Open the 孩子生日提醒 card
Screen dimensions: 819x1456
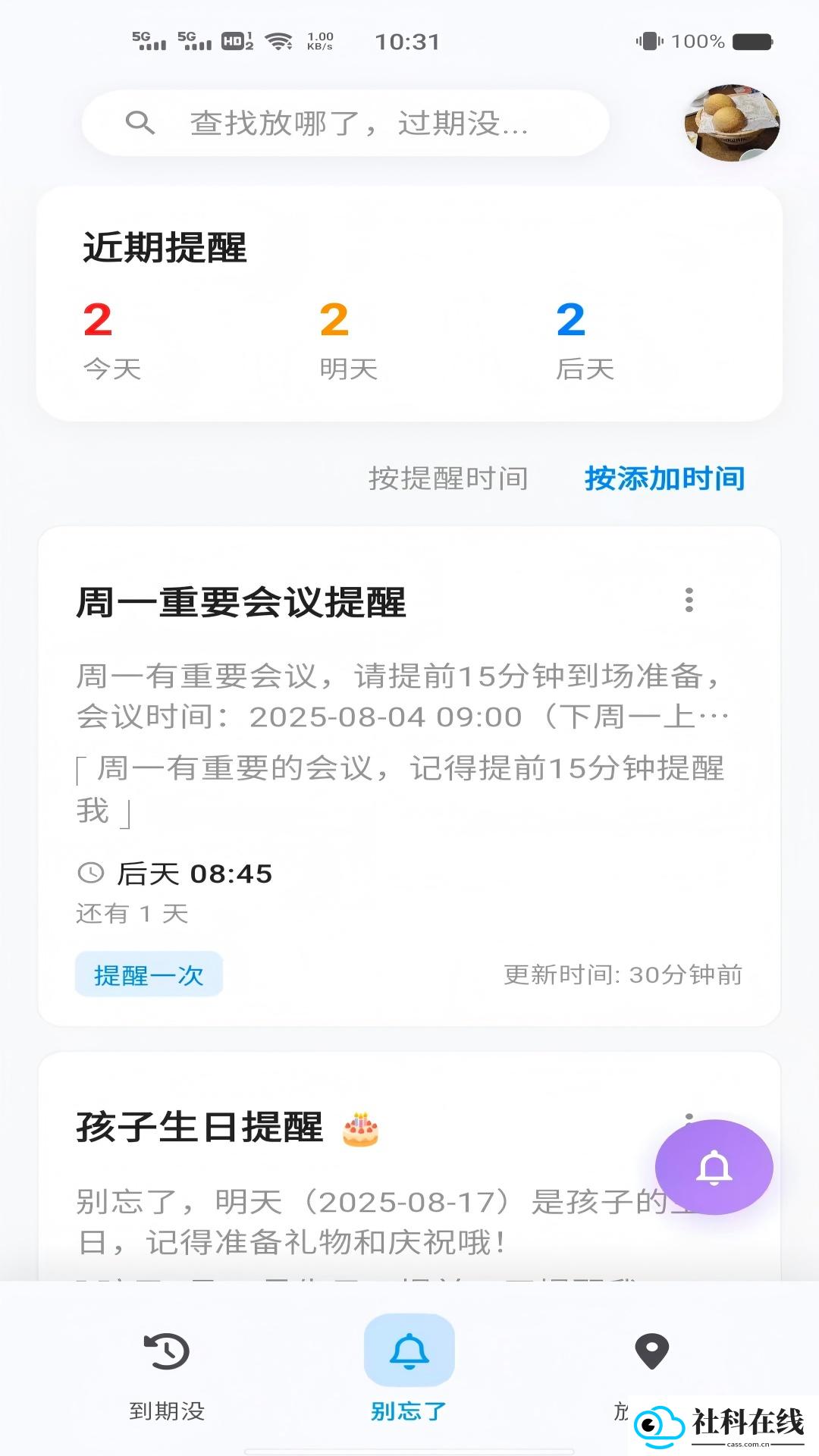(409, 1166)
